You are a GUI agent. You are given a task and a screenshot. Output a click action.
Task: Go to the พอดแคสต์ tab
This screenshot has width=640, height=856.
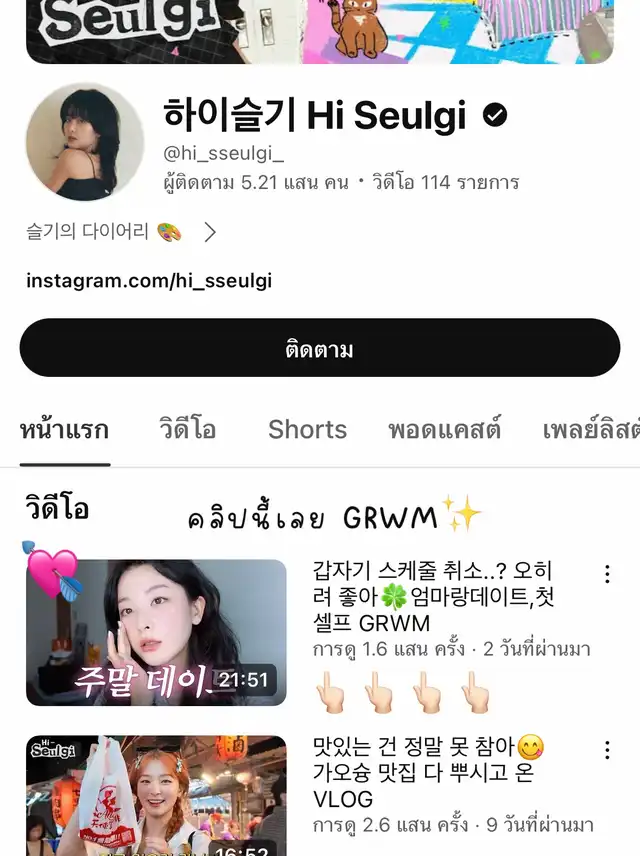[x=444, y=430]
